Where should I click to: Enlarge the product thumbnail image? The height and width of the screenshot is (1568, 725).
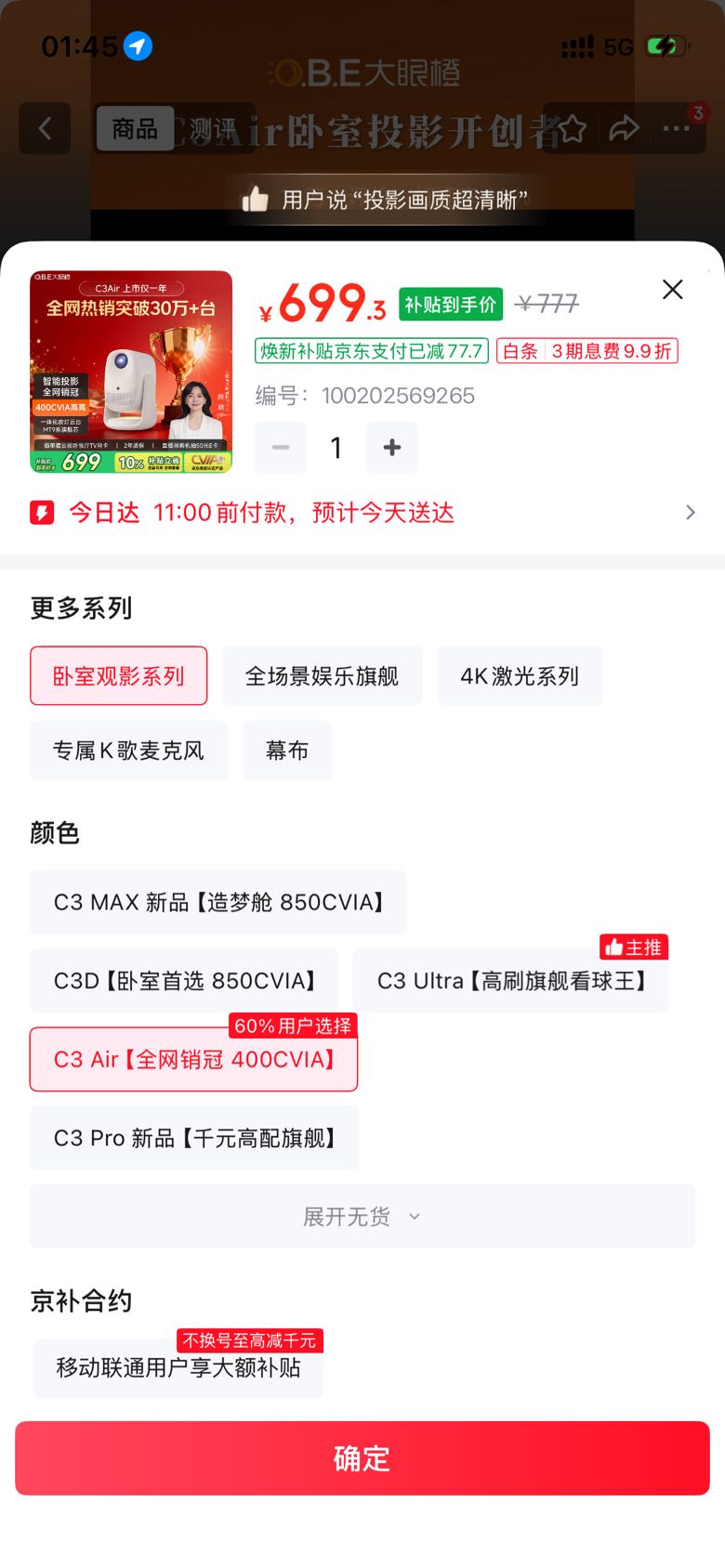[131, 372]
